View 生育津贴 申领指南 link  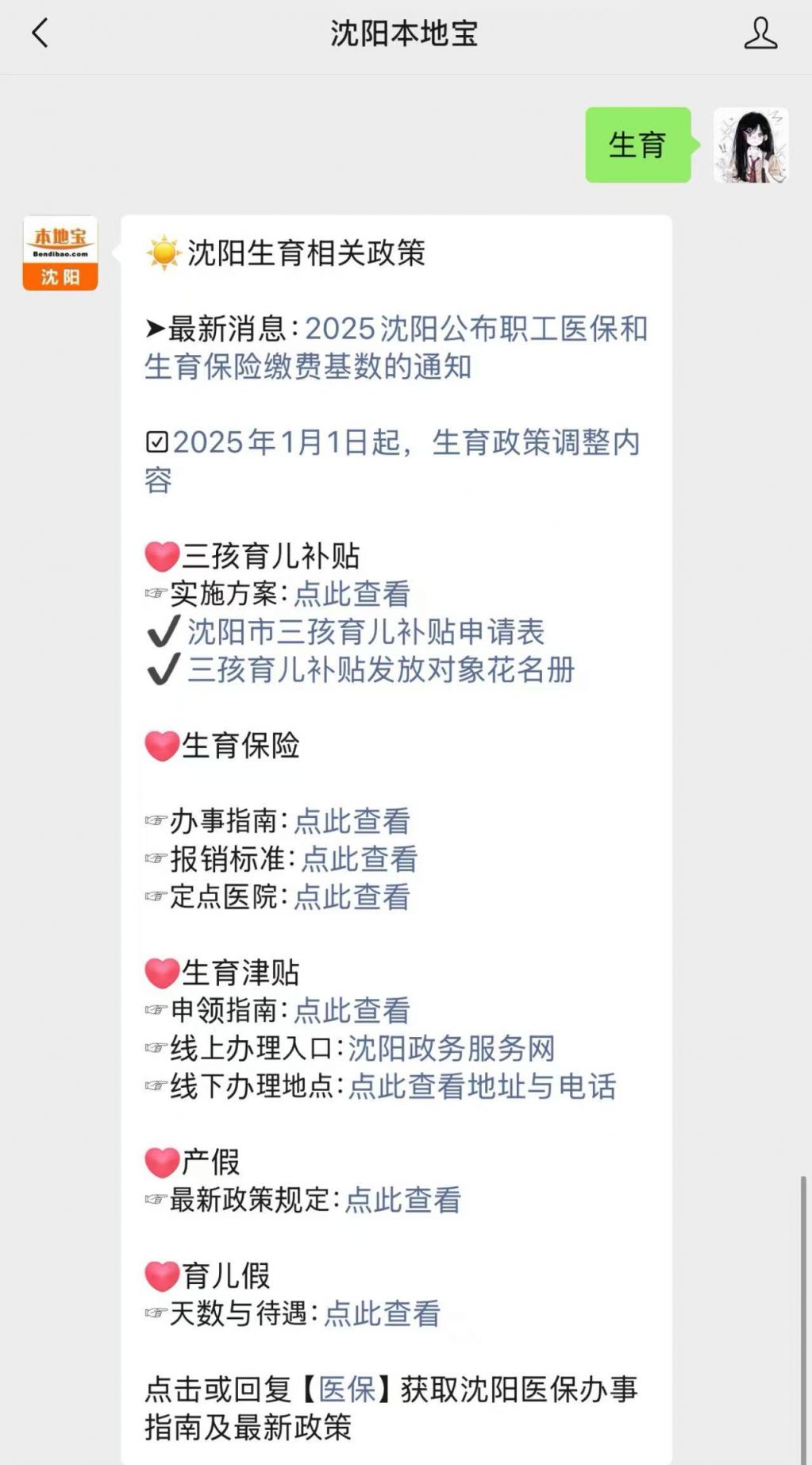(x=352, y=1011)
